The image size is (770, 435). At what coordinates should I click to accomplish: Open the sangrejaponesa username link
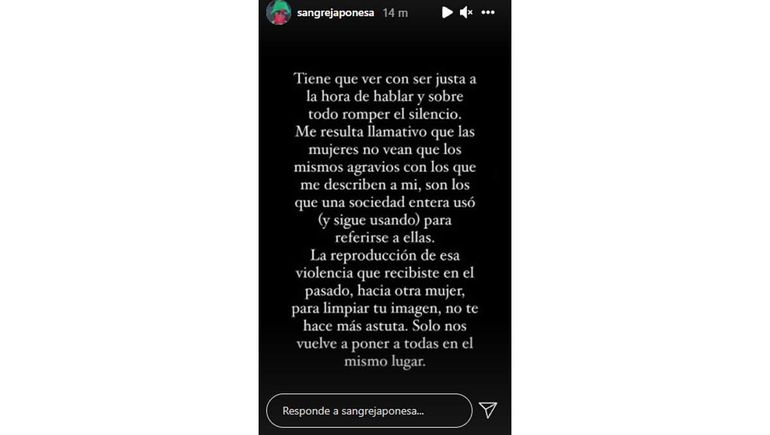[x=335, y=13]
